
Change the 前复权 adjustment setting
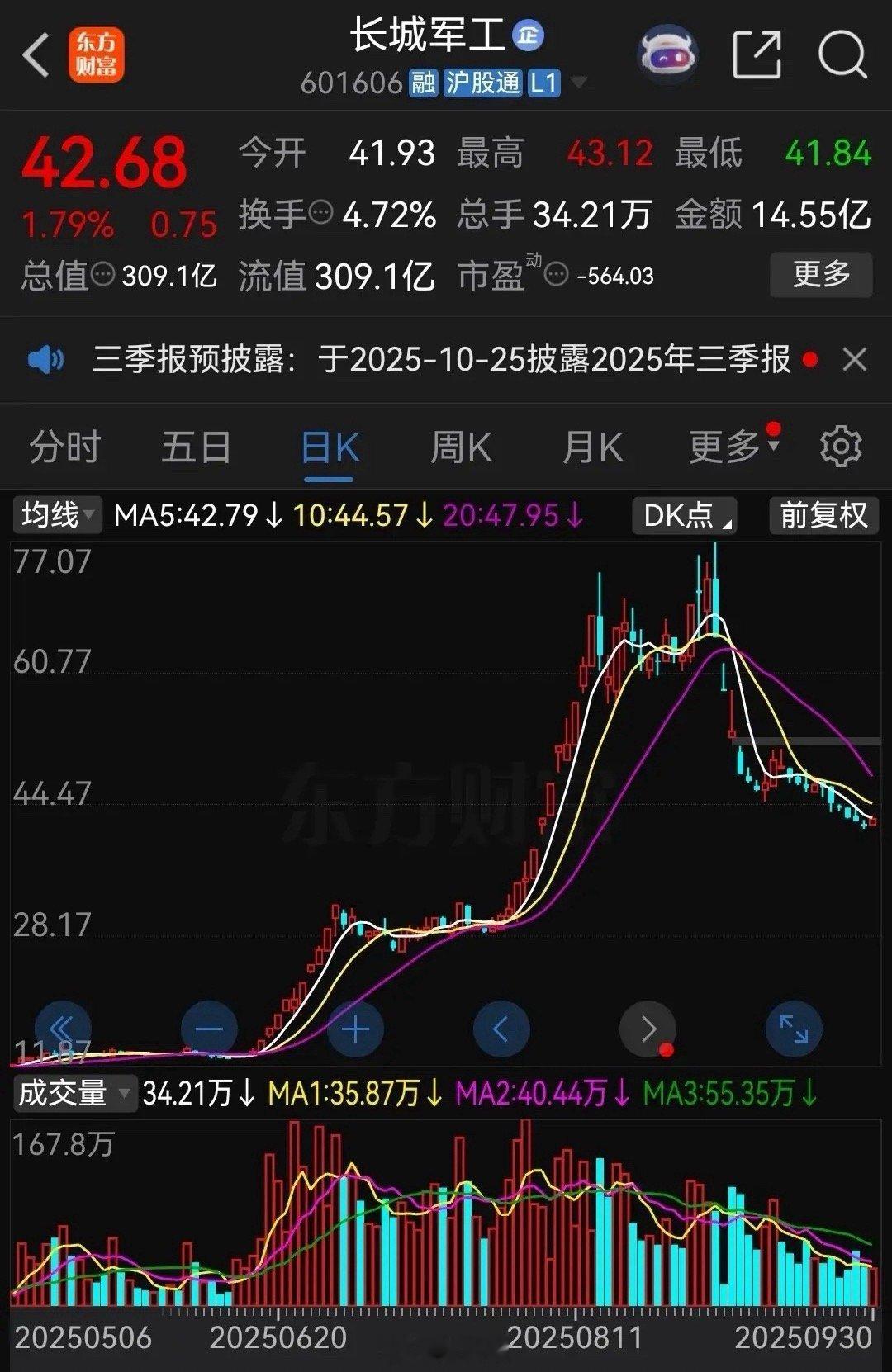[823, 515]
